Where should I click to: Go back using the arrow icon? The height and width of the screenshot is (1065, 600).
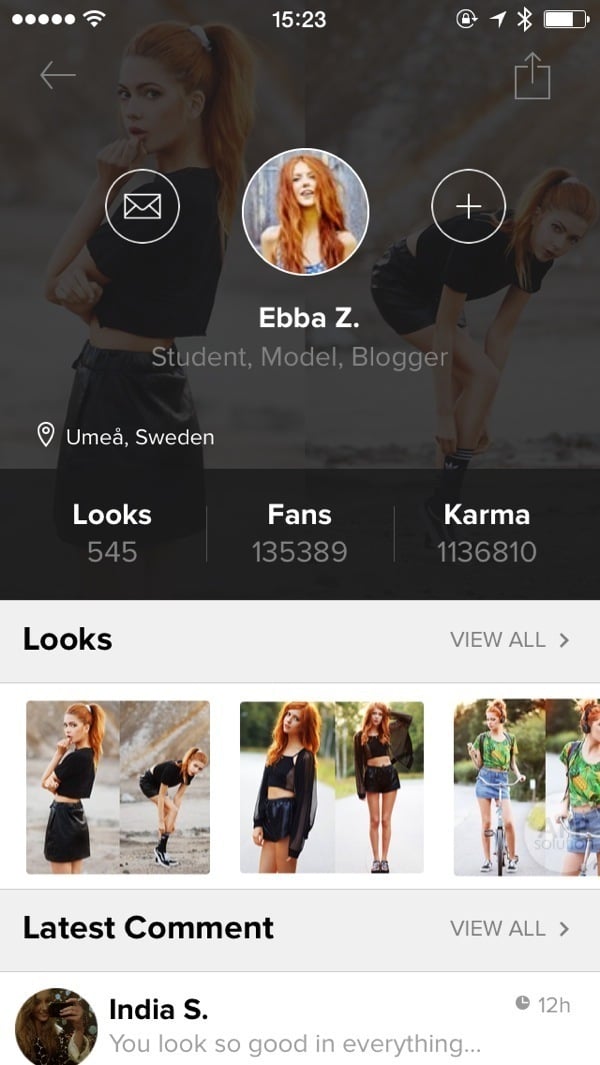click(58, 76)
